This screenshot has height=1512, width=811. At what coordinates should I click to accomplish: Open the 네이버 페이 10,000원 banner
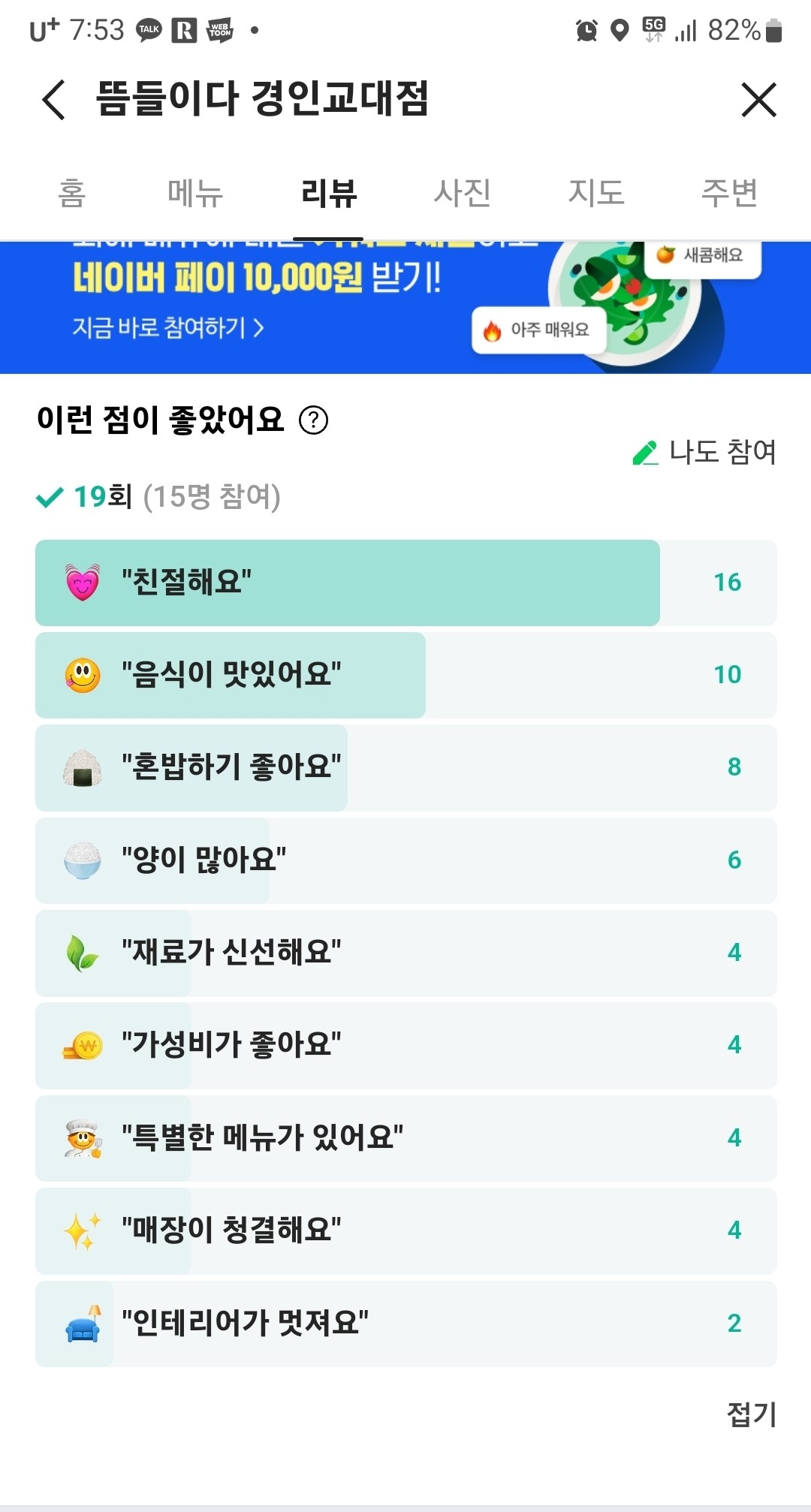[405, 307]
